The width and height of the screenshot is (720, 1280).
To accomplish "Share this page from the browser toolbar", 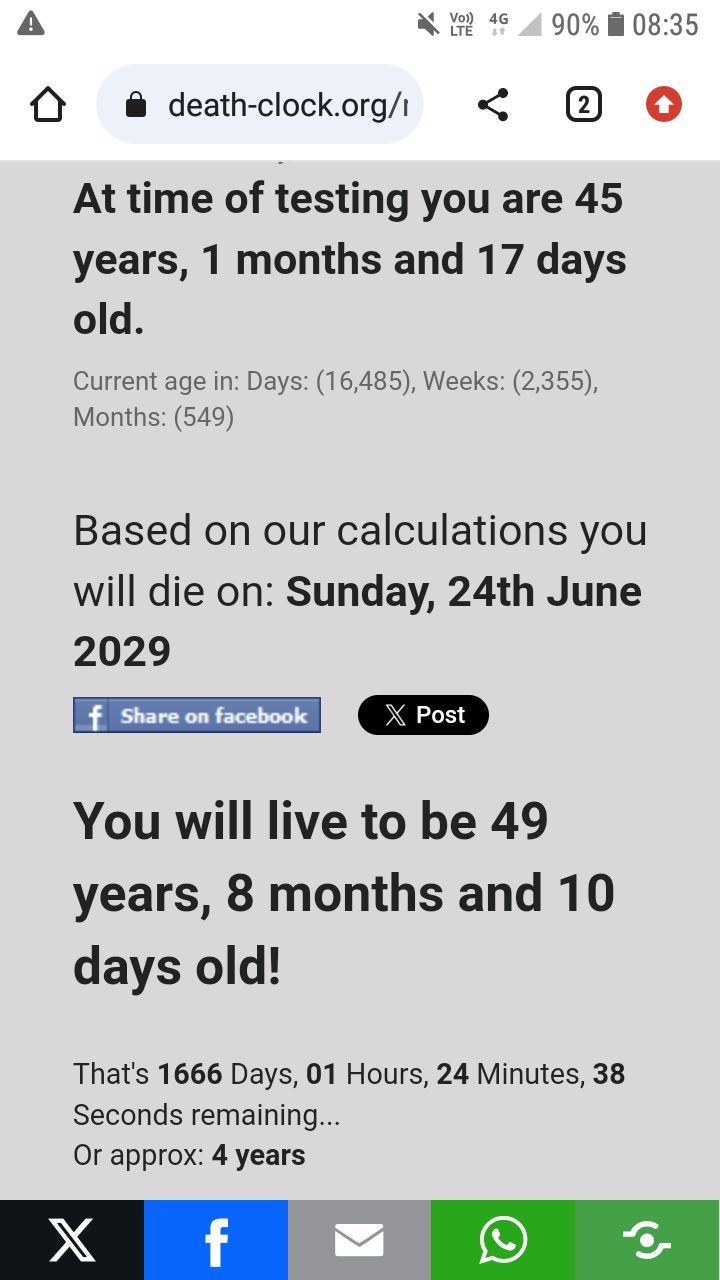I will [x=492, y=104].
